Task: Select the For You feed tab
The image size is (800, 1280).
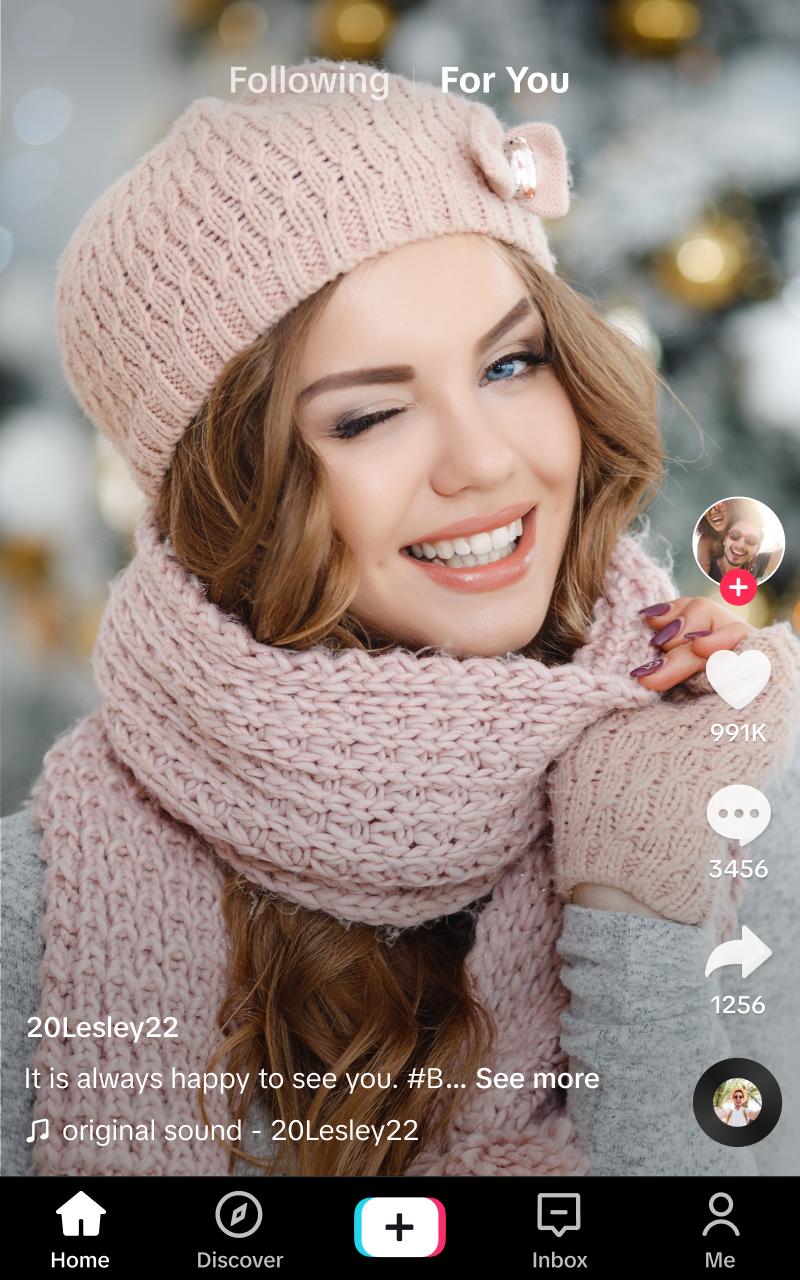Action: point(505,81)
